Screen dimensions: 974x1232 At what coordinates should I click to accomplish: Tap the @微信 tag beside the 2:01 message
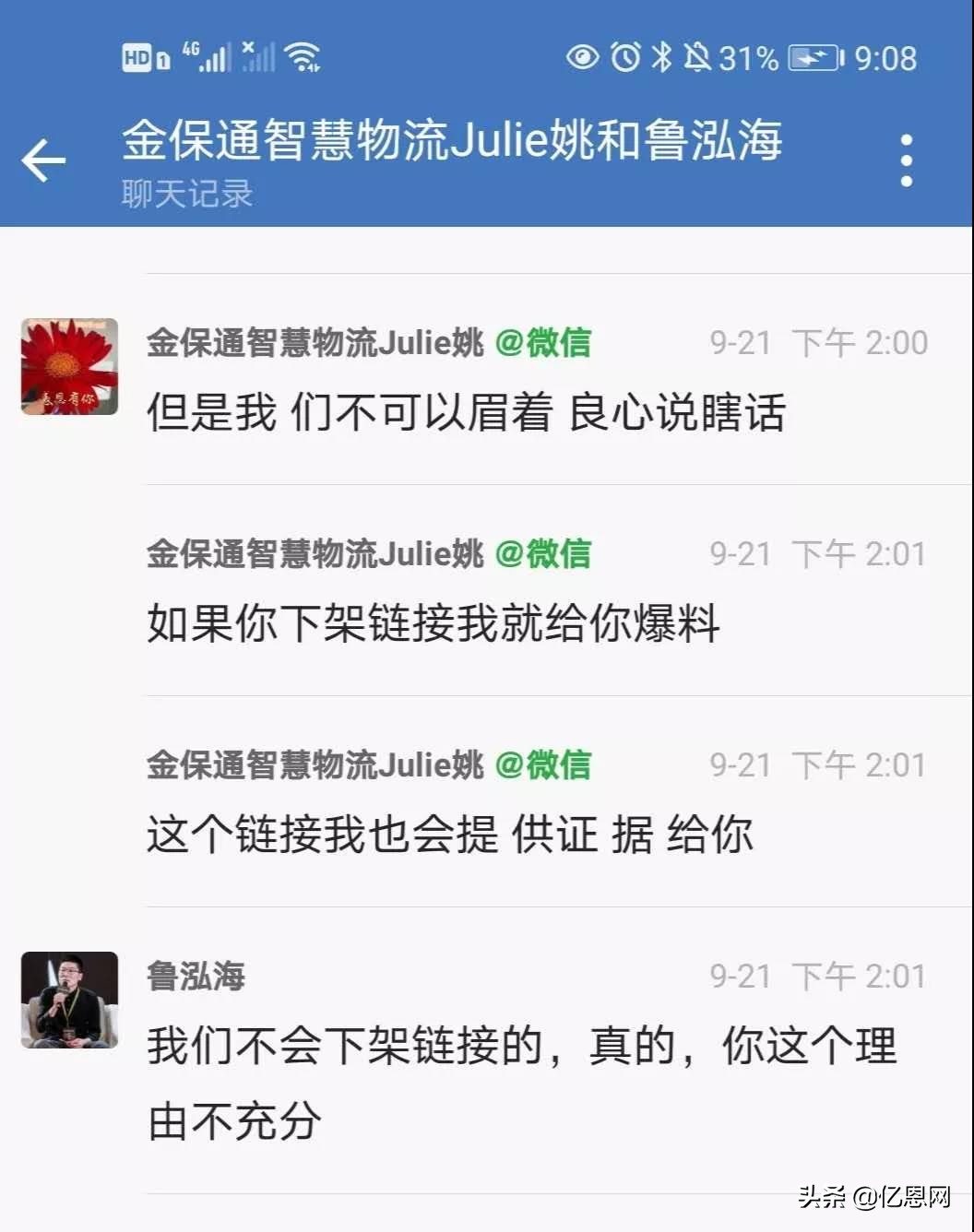coord(546,554)
